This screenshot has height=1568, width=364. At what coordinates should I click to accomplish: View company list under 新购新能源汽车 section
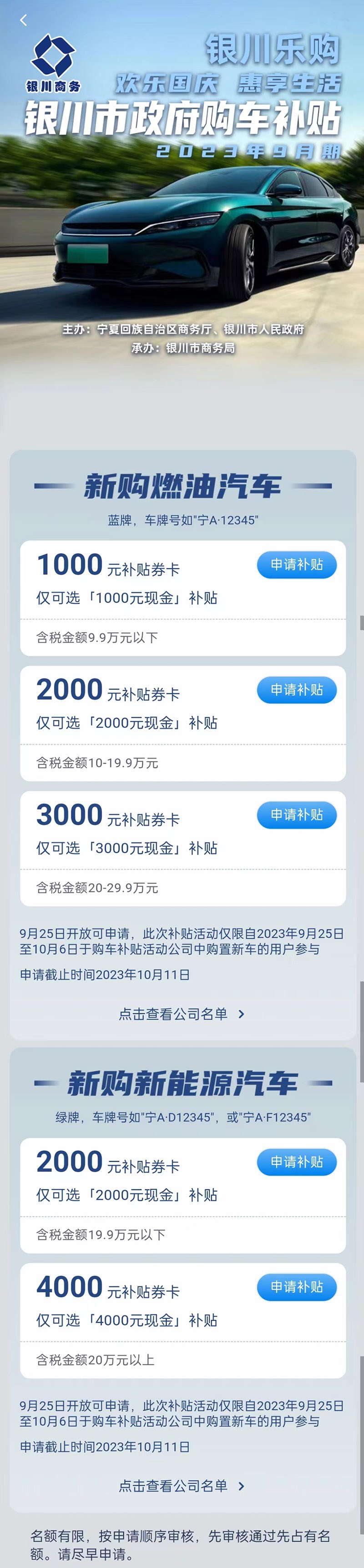point(182,1486)
